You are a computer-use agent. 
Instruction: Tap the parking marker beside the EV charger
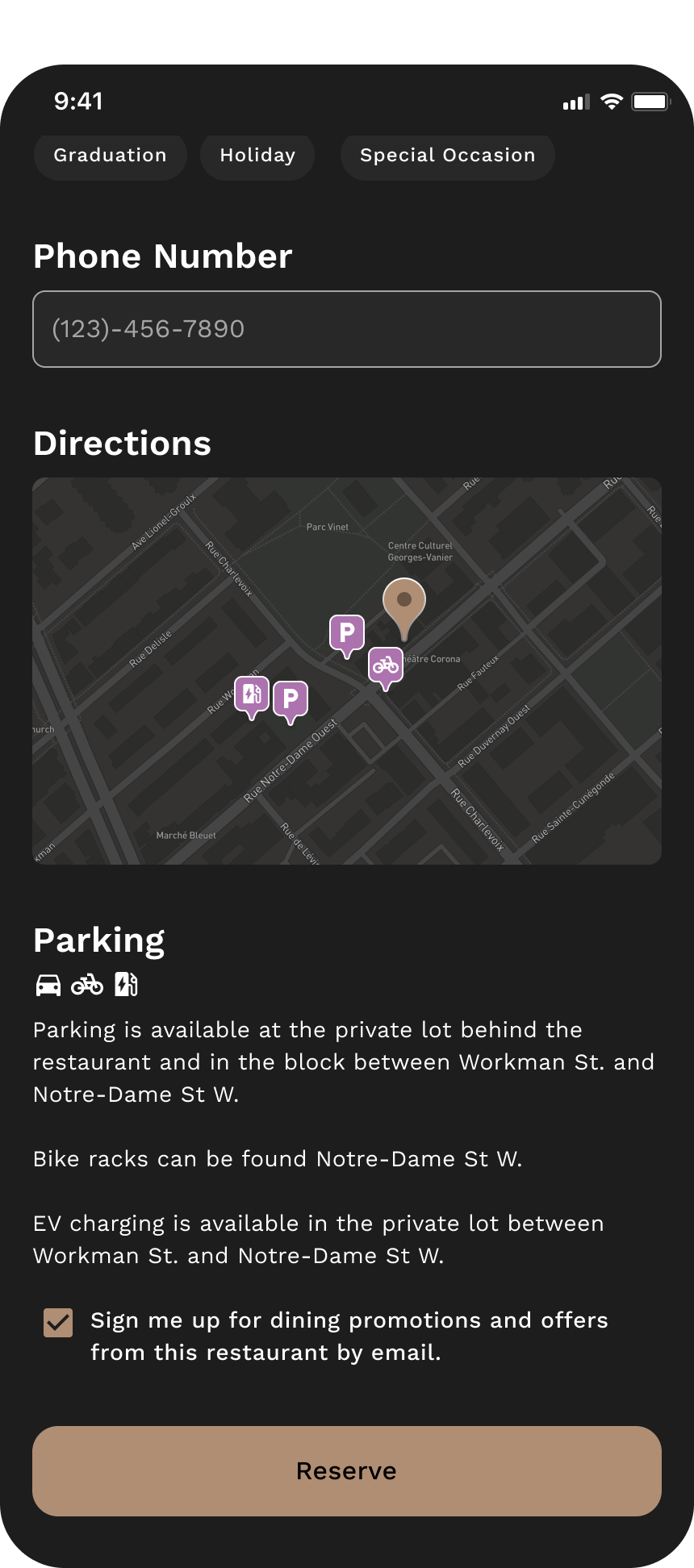[x=291, y=702]
